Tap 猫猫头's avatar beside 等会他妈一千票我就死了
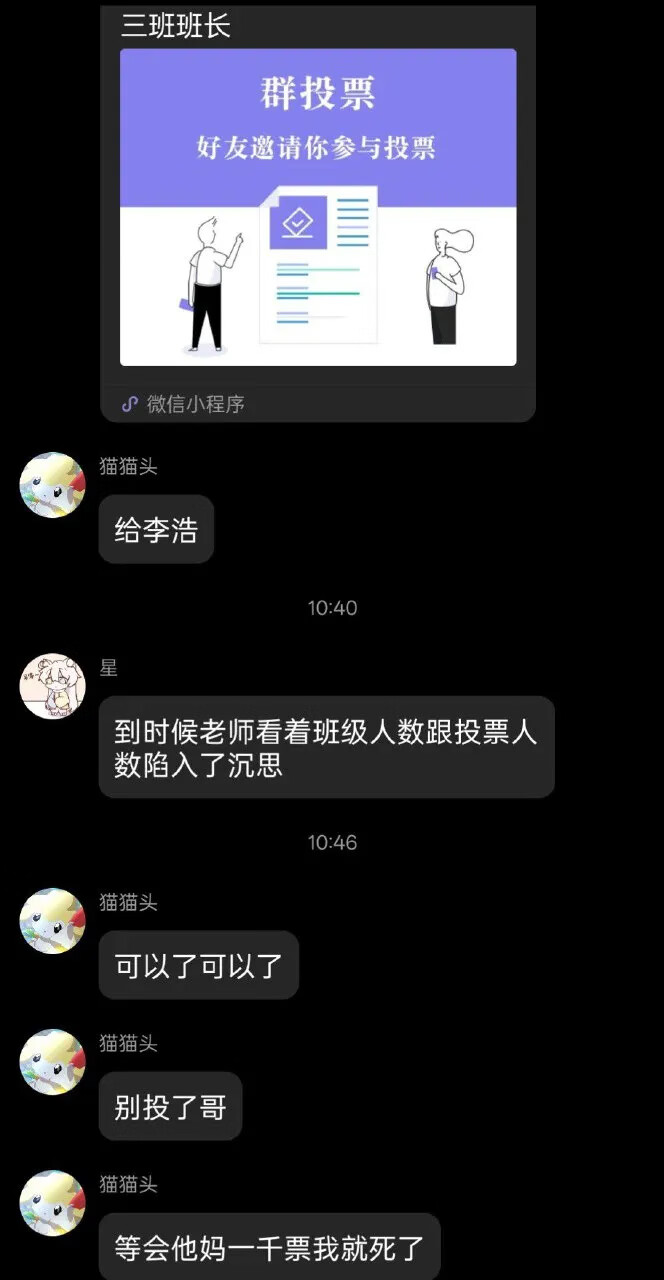 53,1203
